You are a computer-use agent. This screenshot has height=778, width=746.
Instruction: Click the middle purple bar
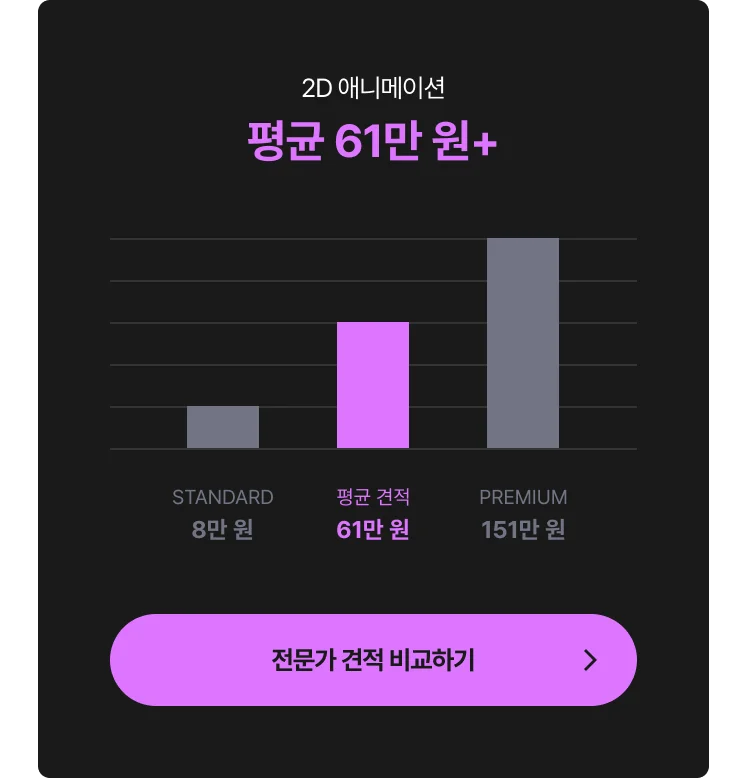coord(373,385)
